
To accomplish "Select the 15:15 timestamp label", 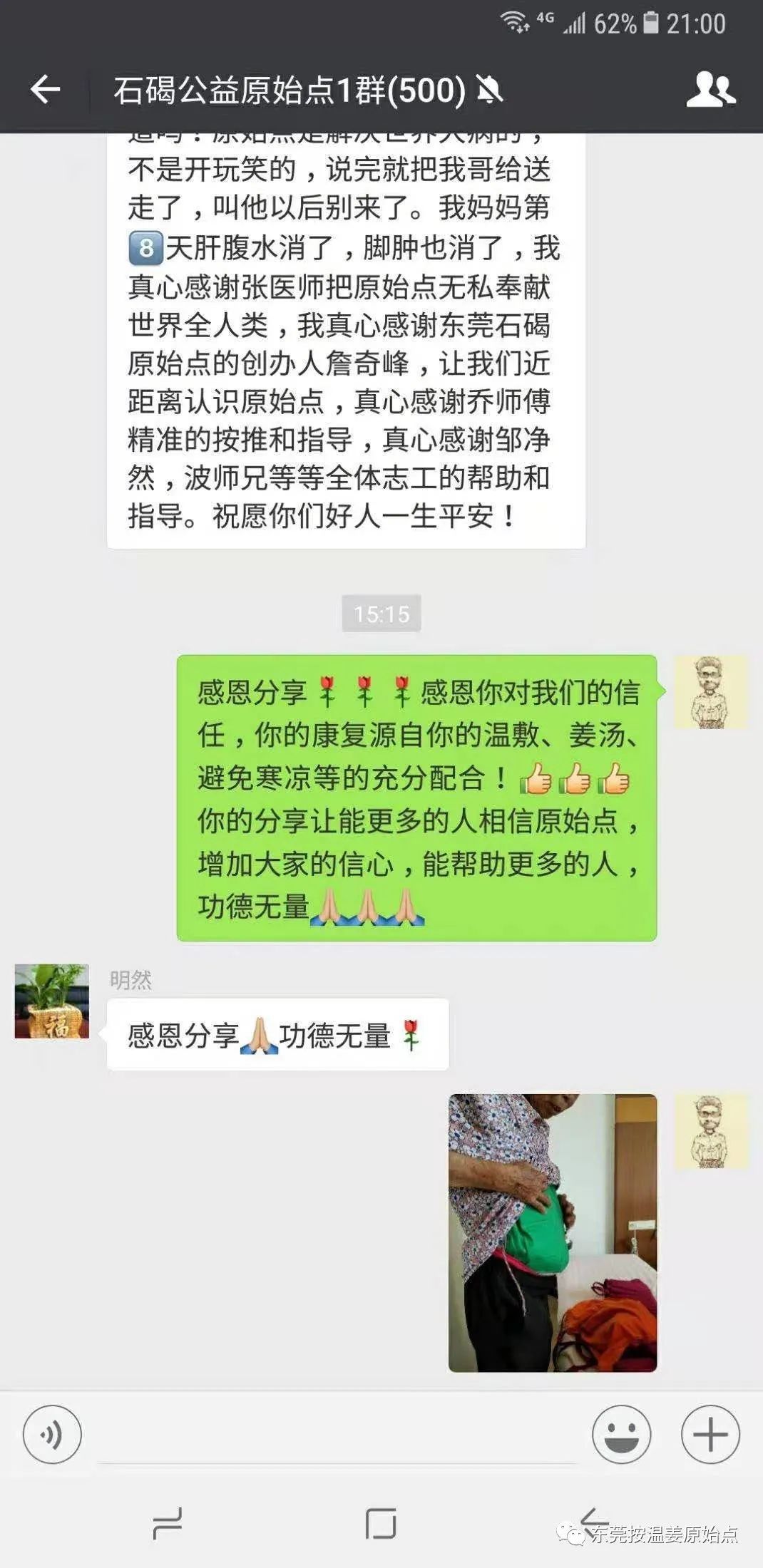I will click(381, 613).
